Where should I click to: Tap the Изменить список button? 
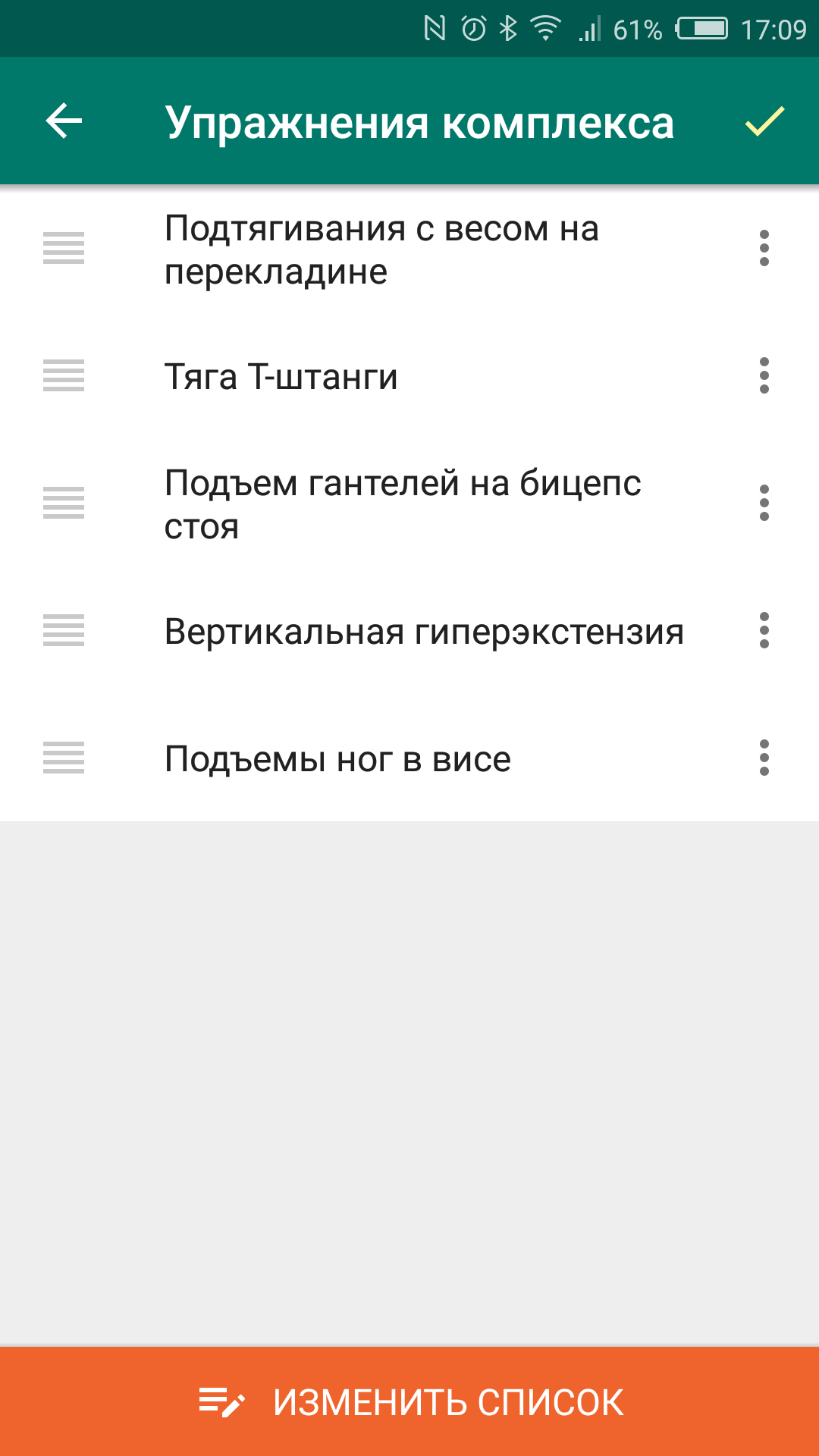click(x=409, y=1401)
